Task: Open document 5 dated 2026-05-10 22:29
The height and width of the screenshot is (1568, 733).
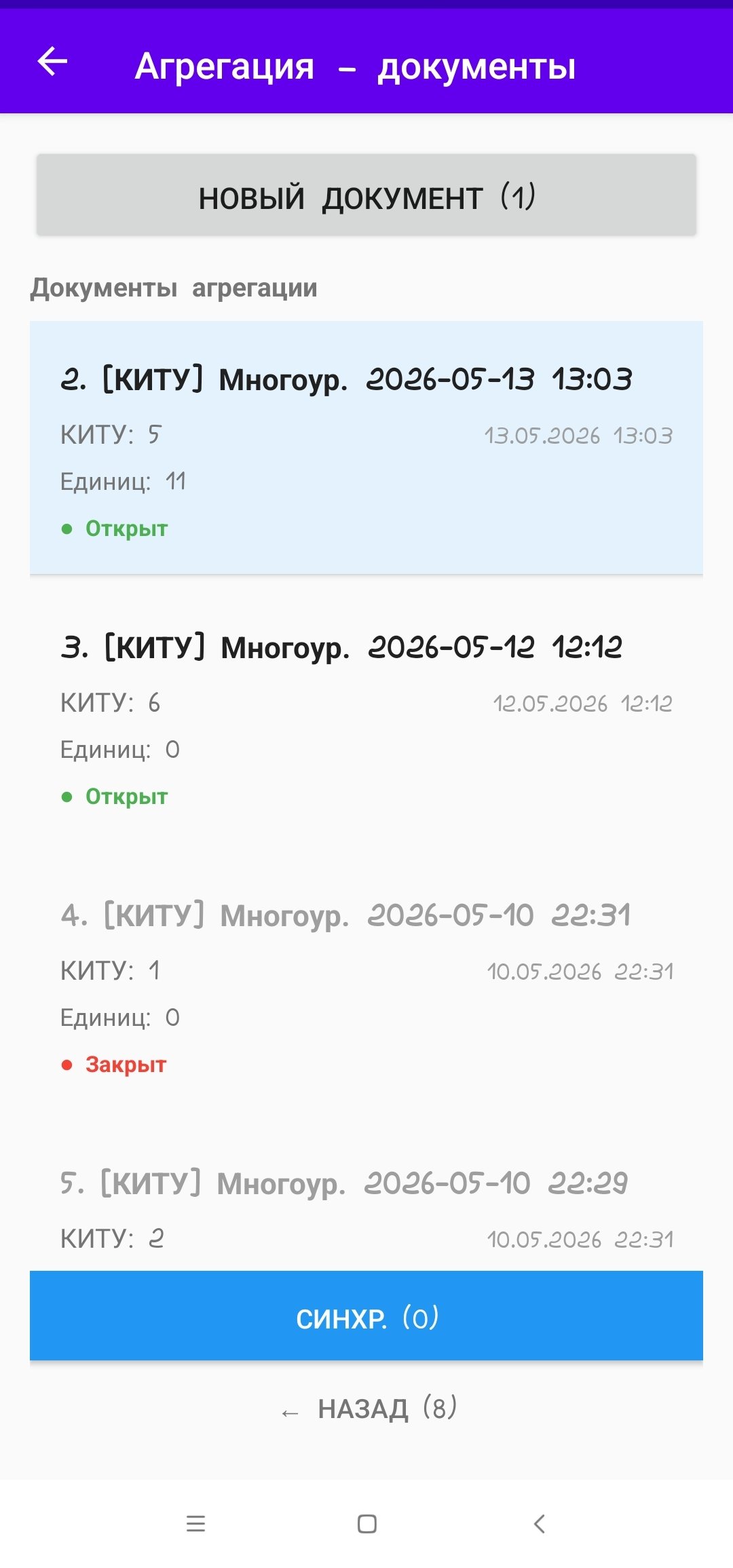Action: [366, 1199]
